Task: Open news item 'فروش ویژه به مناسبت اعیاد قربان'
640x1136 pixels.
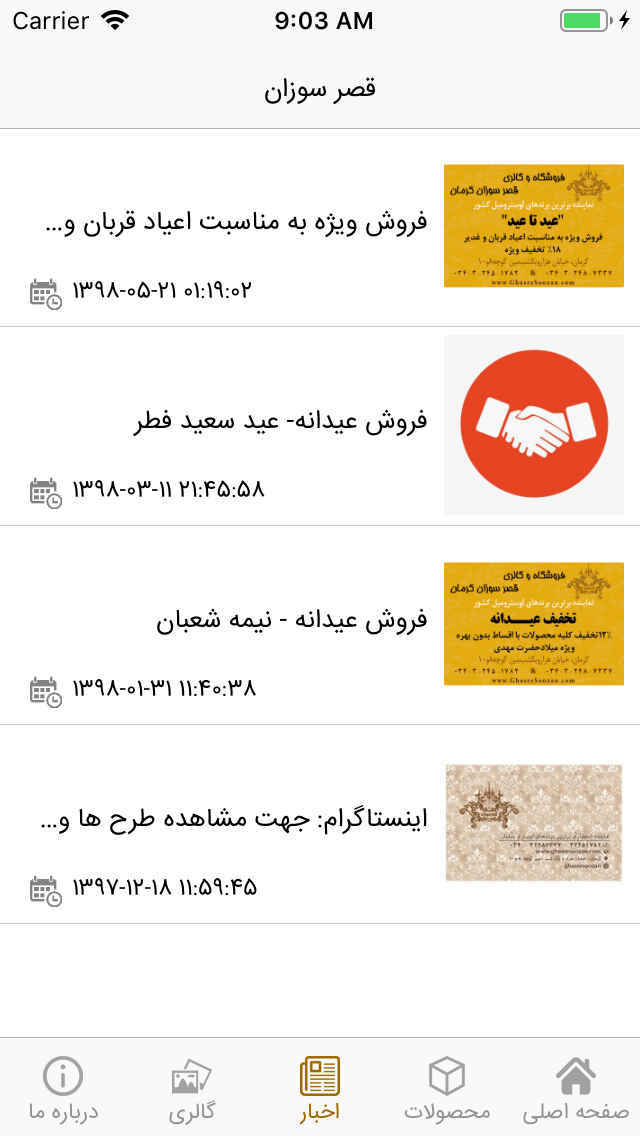Action: pos(237,222)
